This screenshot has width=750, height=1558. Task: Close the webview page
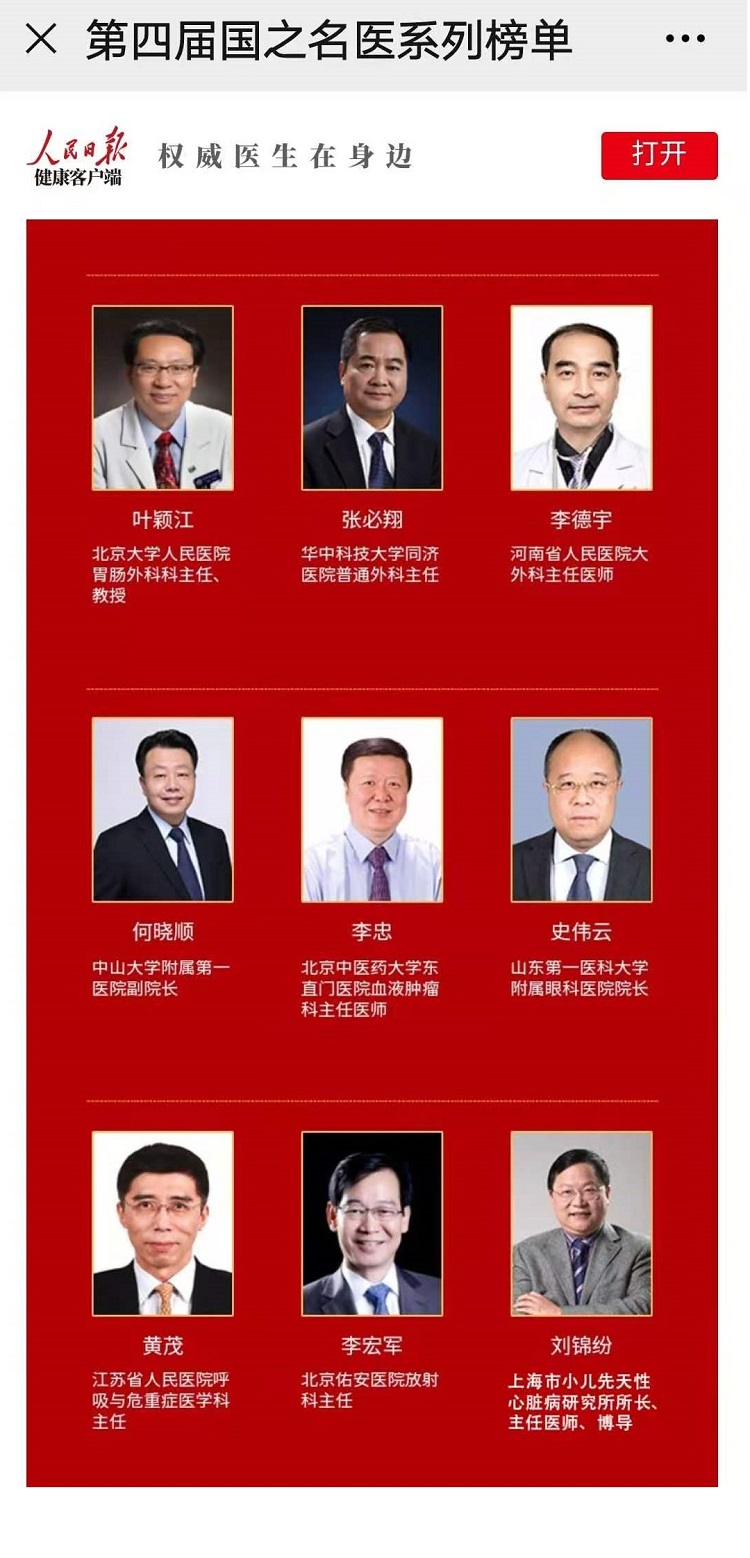[40, 40]
